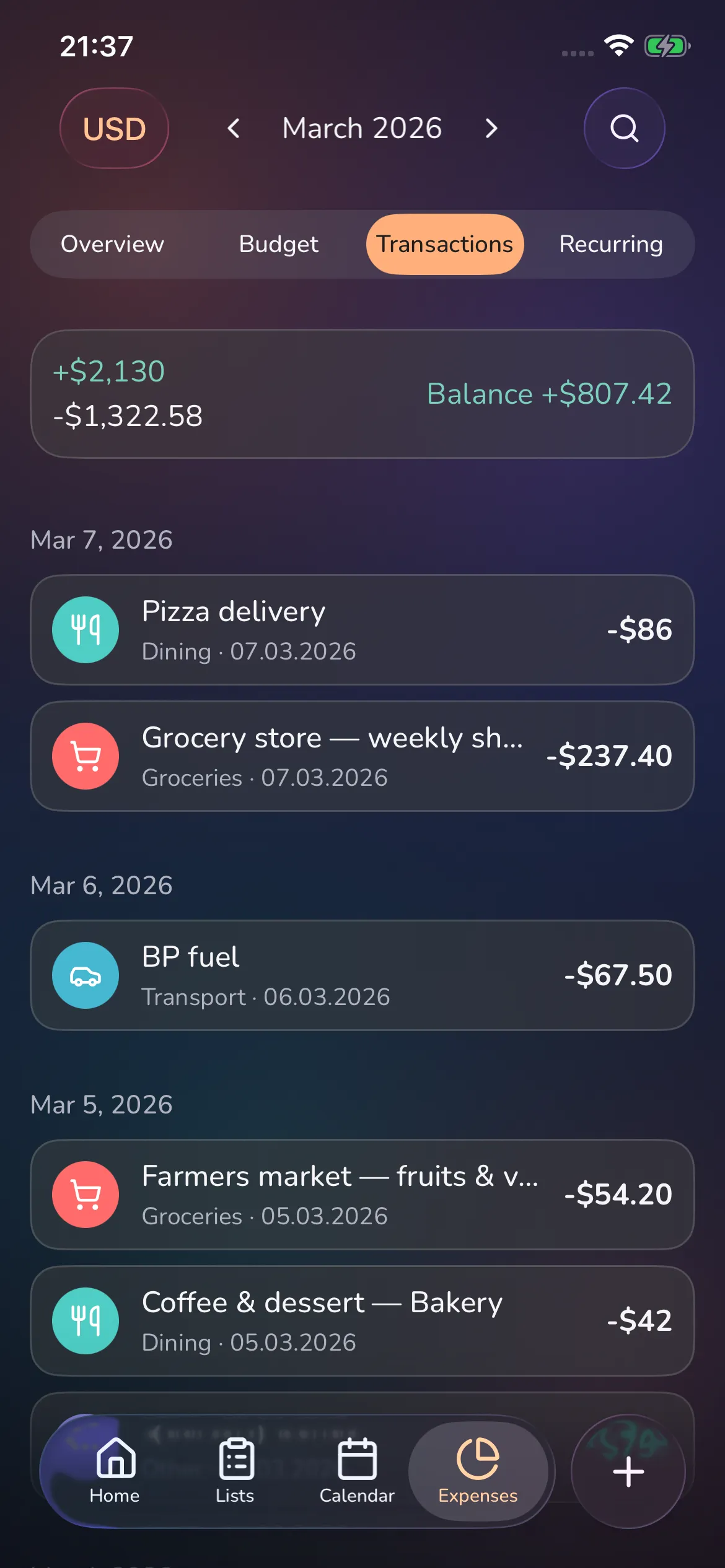Click the cart icon on Farmers market entry
Screen dimensions: 725x1568
pyautogui.click(x=86, y=1195)
